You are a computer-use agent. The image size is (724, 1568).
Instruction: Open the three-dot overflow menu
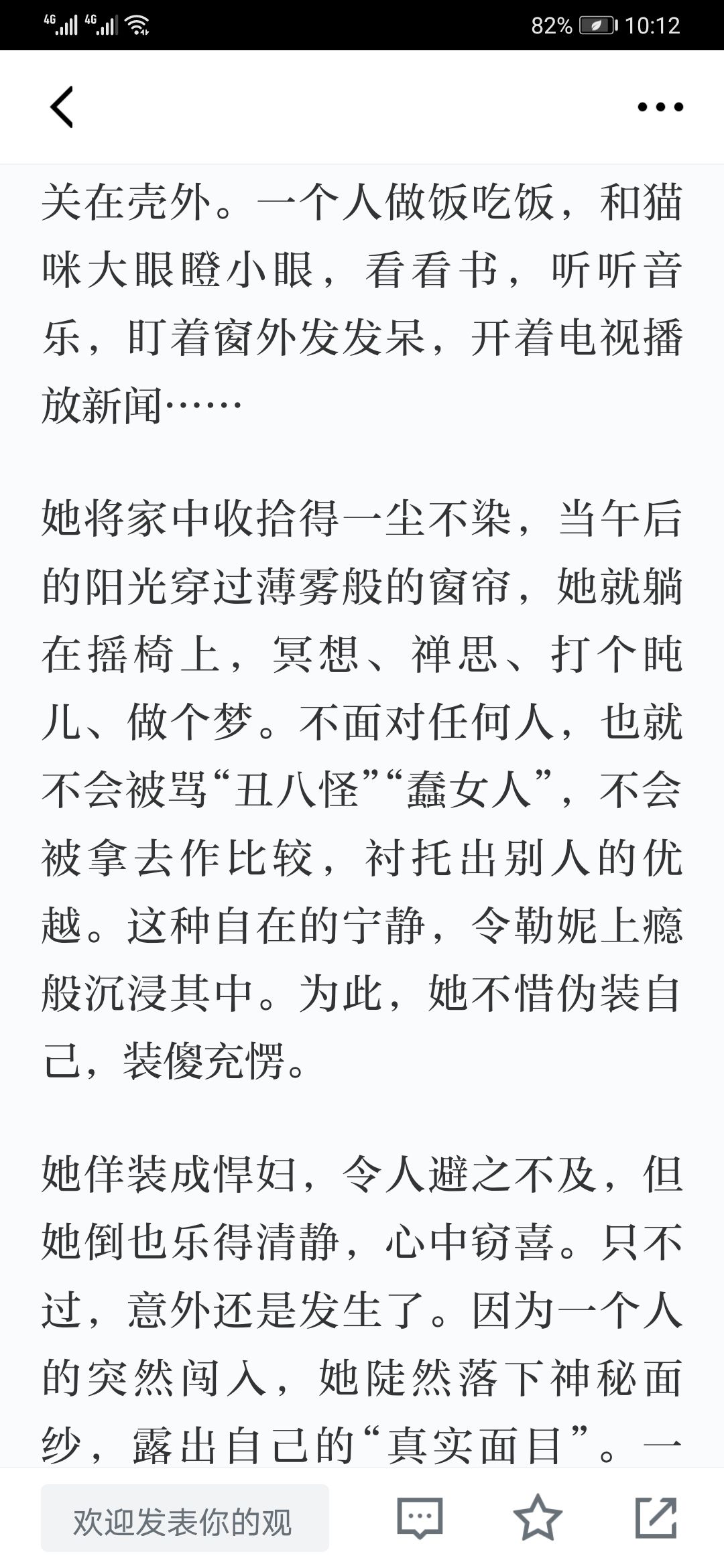660,107
